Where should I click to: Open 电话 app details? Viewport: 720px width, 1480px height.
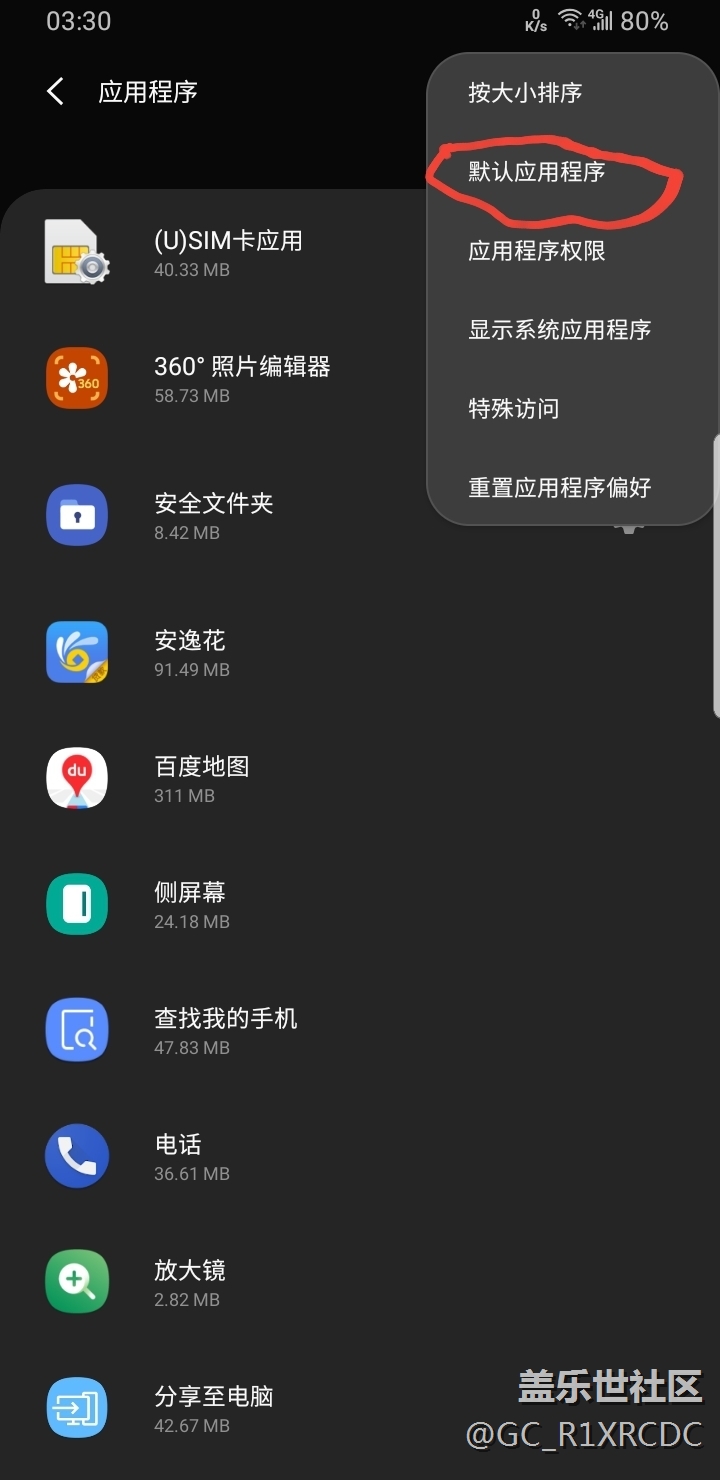[178, 1156]
